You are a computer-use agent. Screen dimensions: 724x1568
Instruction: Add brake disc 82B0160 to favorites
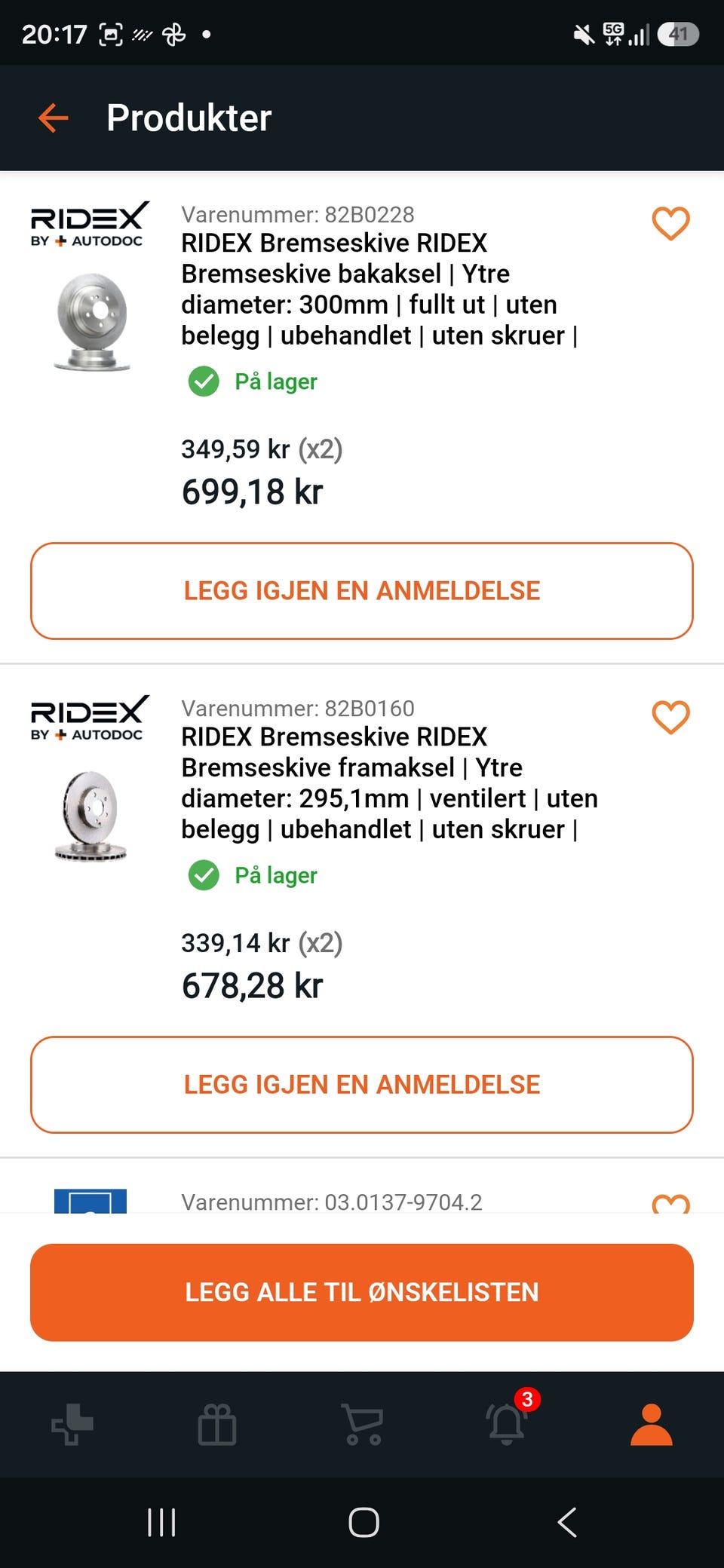670,718
